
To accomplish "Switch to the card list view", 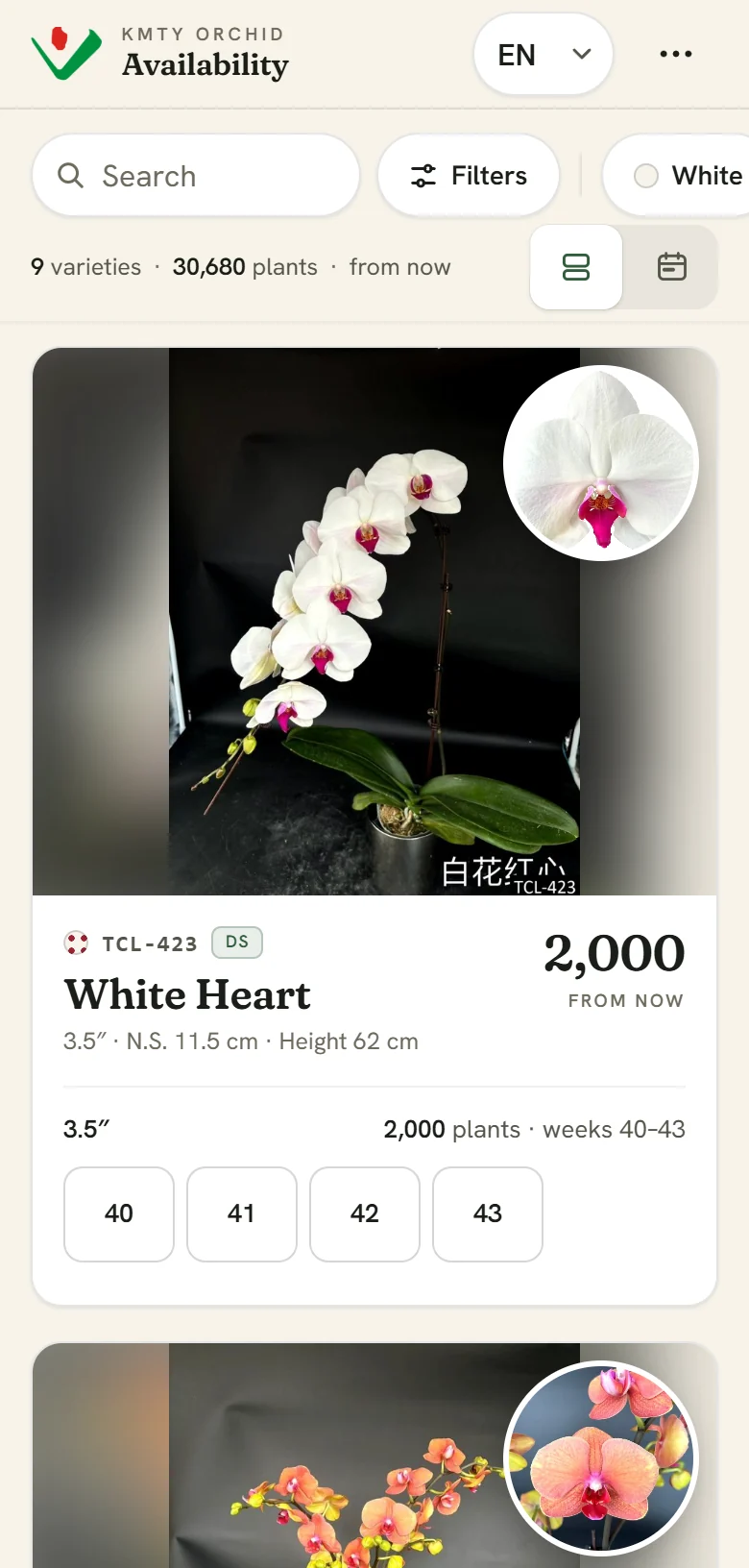I will [576, 267].
